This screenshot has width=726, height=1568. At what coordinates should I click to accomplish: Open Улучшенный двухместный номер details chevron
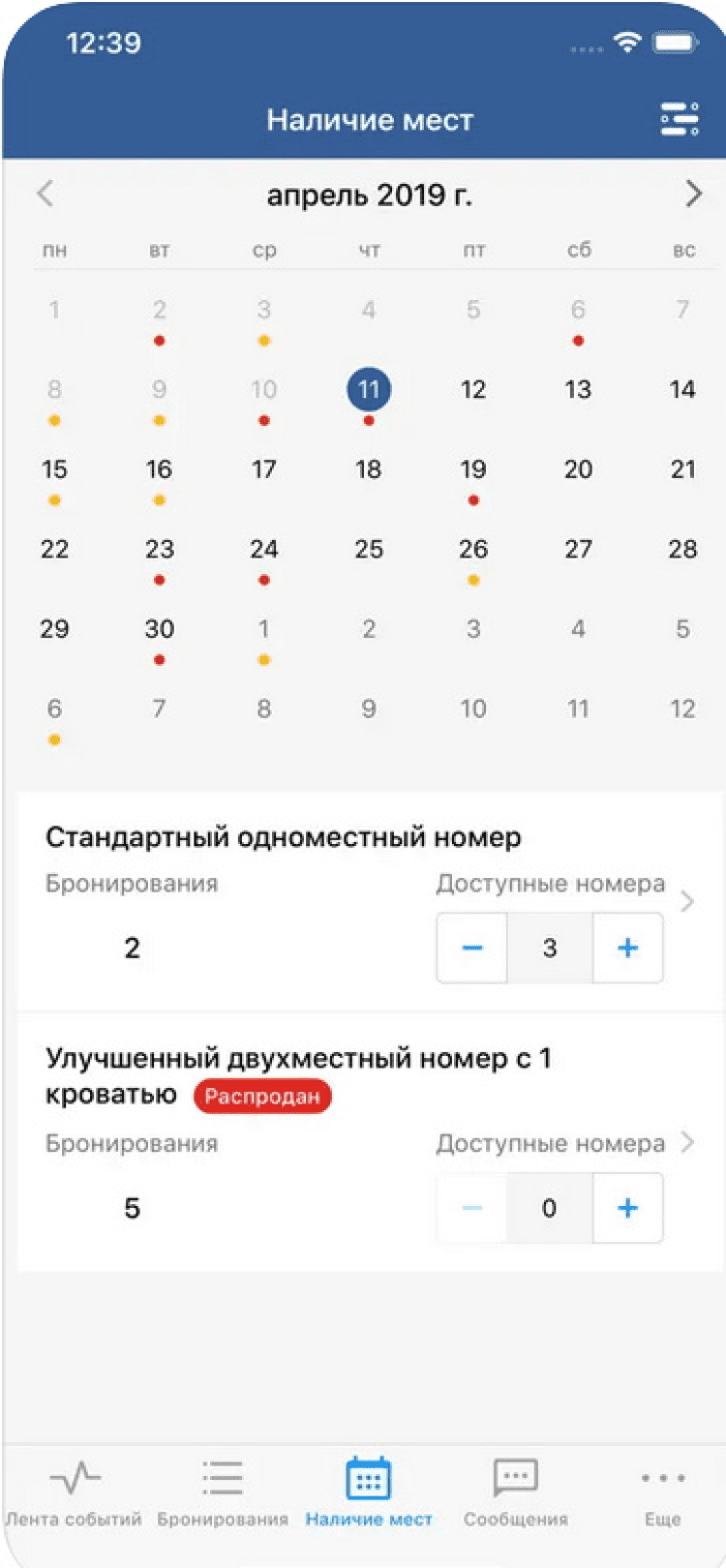[x=687, y=1143]
